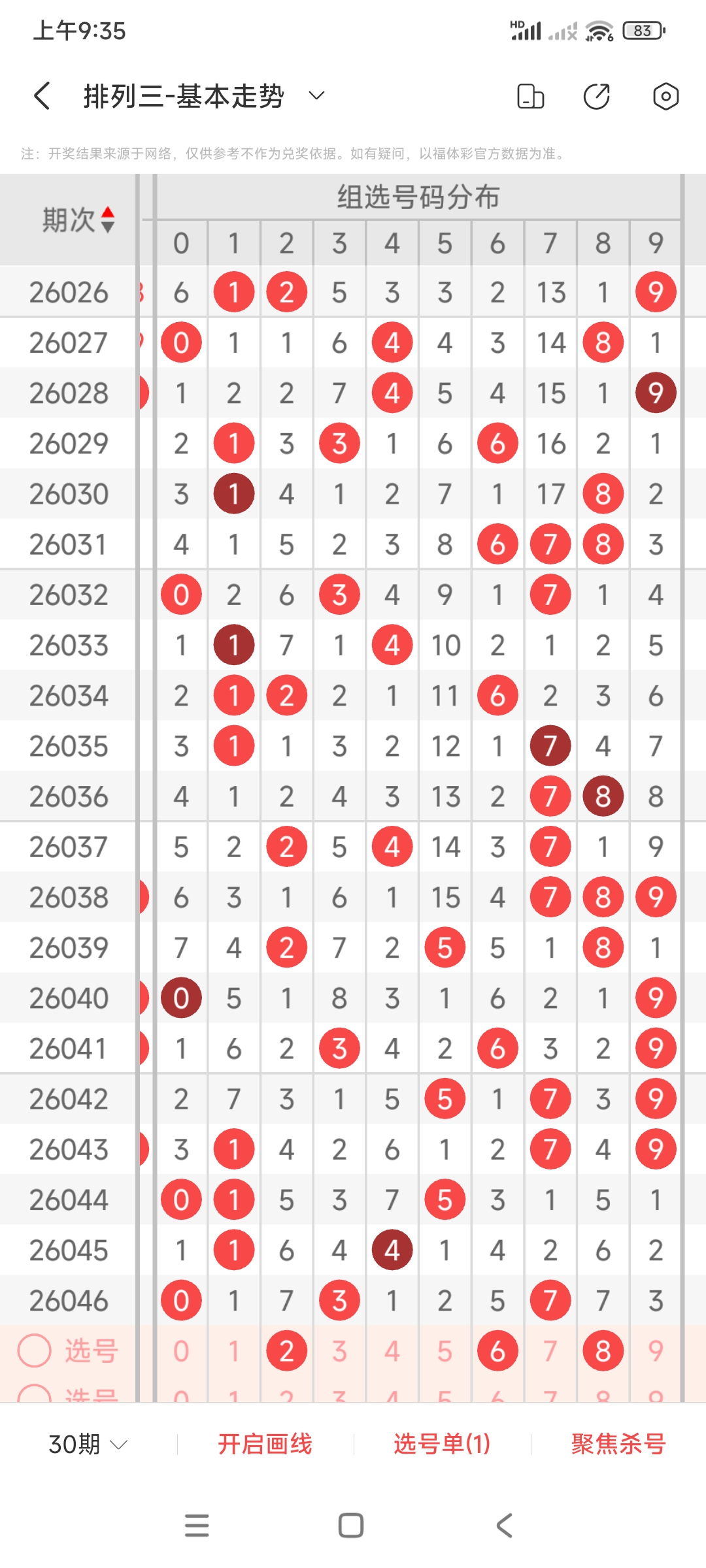Expand the 排列三-基本走势 chart type dropdown

coord(316,96)
